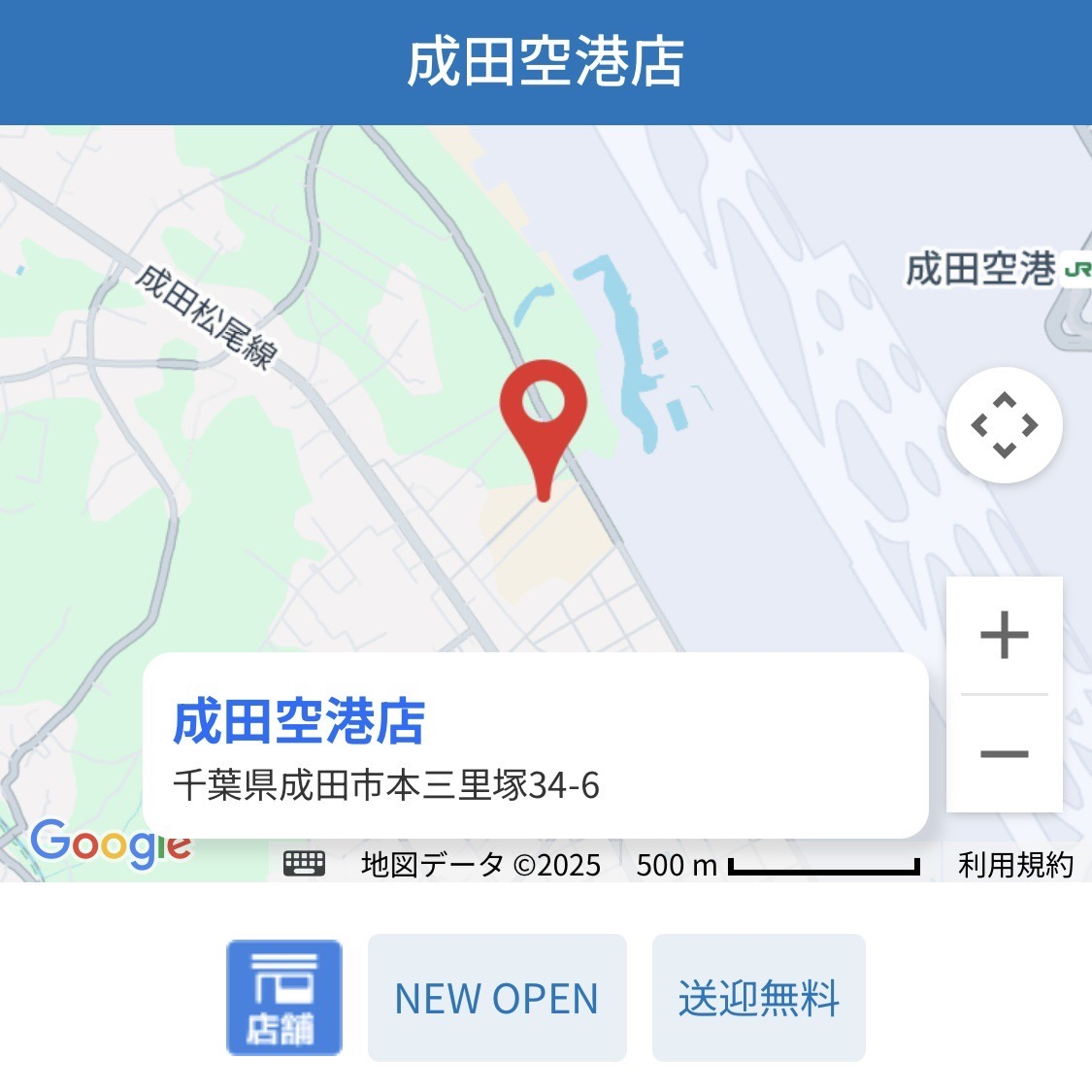Open map camera pan controls
The height and width of the screenshot is (1092, 1092).
pyautogui.click(x=1004, y=425)
